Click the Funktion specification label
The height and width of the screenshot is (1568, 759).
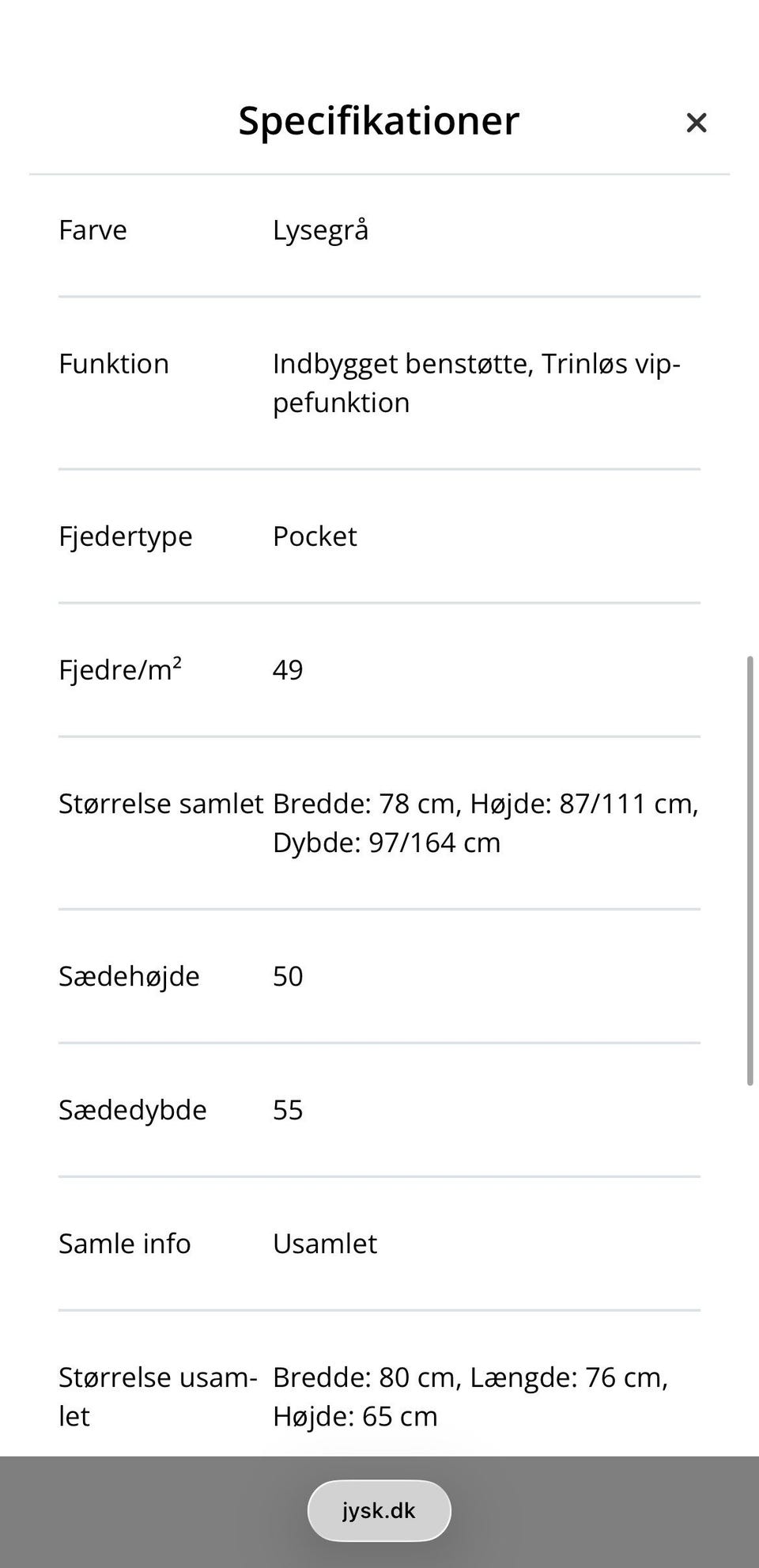point(113,364)
